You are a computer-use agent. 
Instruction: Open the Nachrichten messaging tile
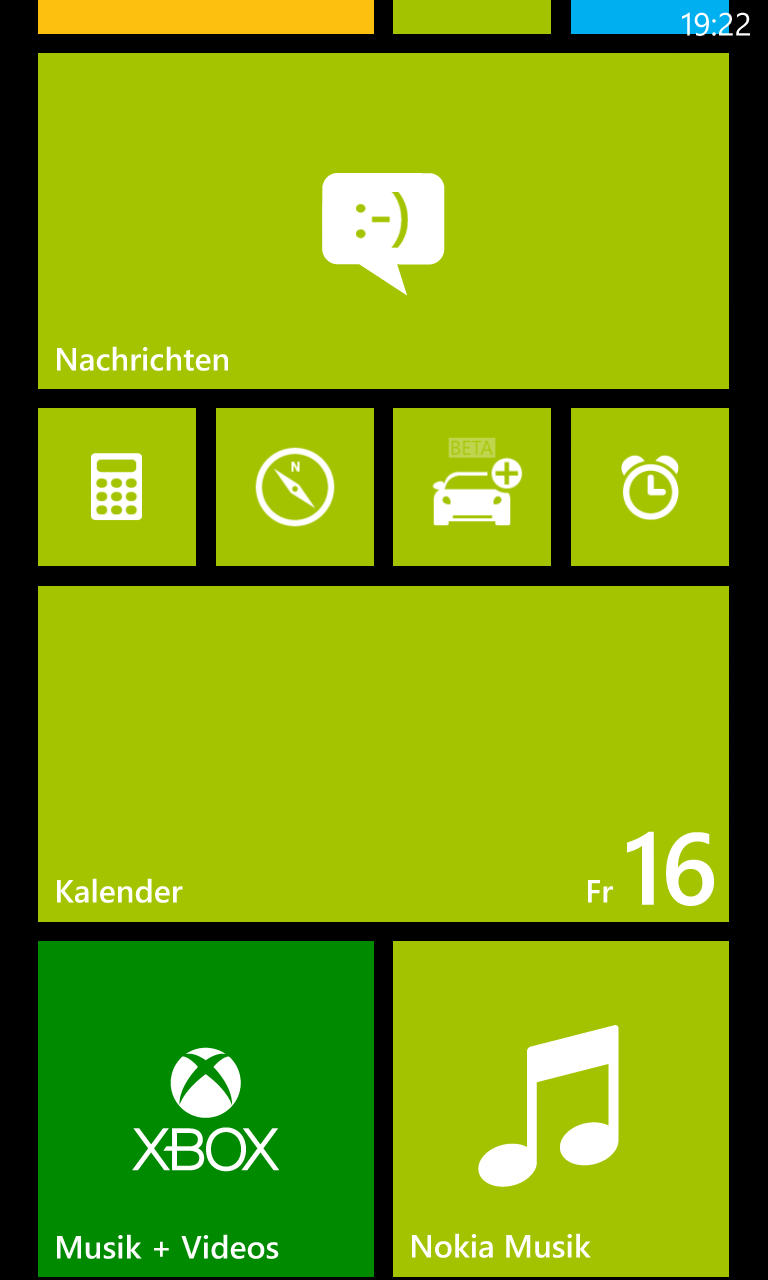point(383,221)
